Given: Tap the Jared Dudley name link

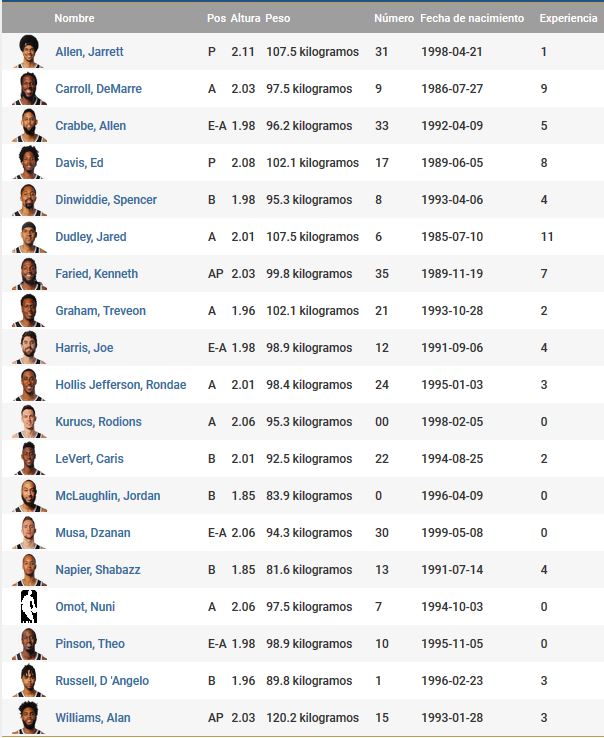Looking at the screenshot, I should pyautogui.click(x=90, y=237).
